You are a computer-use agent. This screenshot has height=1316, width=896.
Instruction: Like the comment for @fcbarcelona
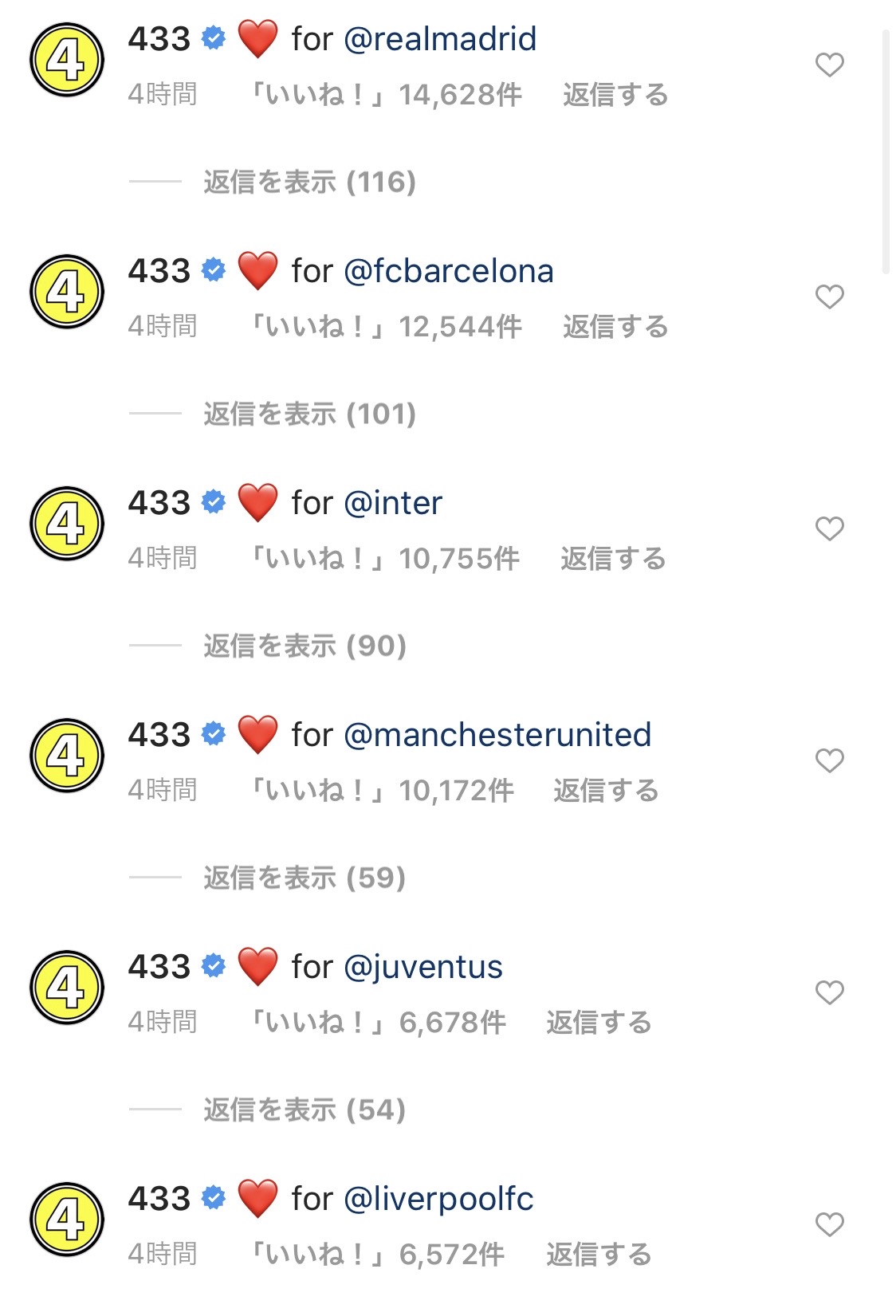click(x=829, y=297)
